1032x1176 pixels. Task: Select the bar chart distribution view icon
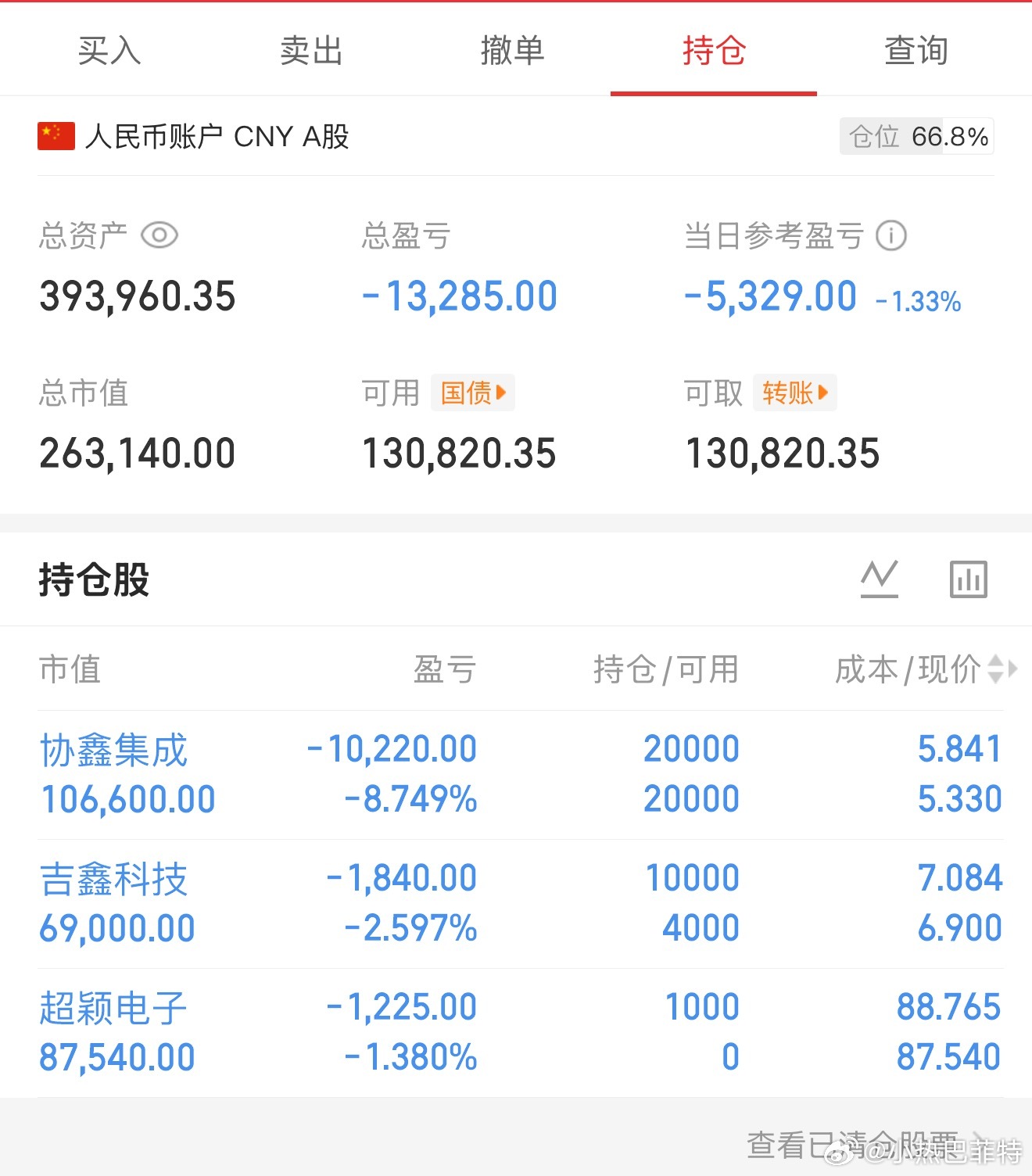(968, 579)
